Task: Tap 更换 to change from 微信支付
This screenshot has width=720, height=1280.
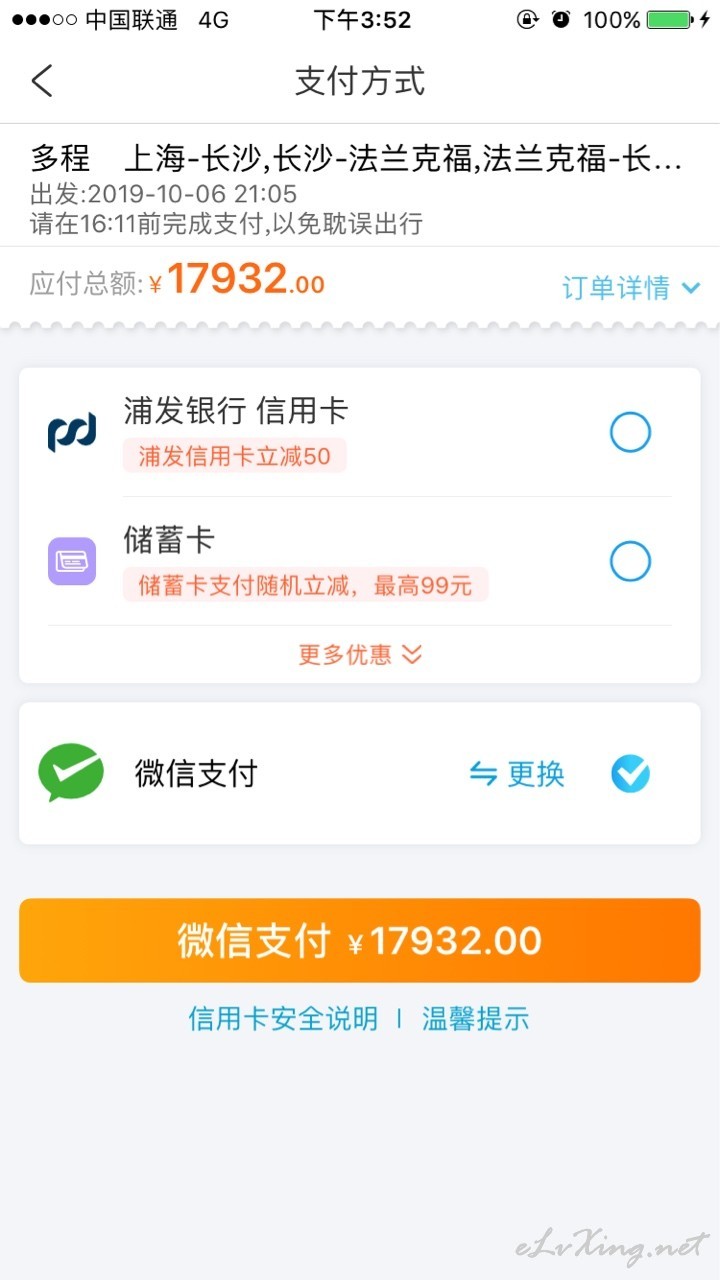Action: point(517,774)
